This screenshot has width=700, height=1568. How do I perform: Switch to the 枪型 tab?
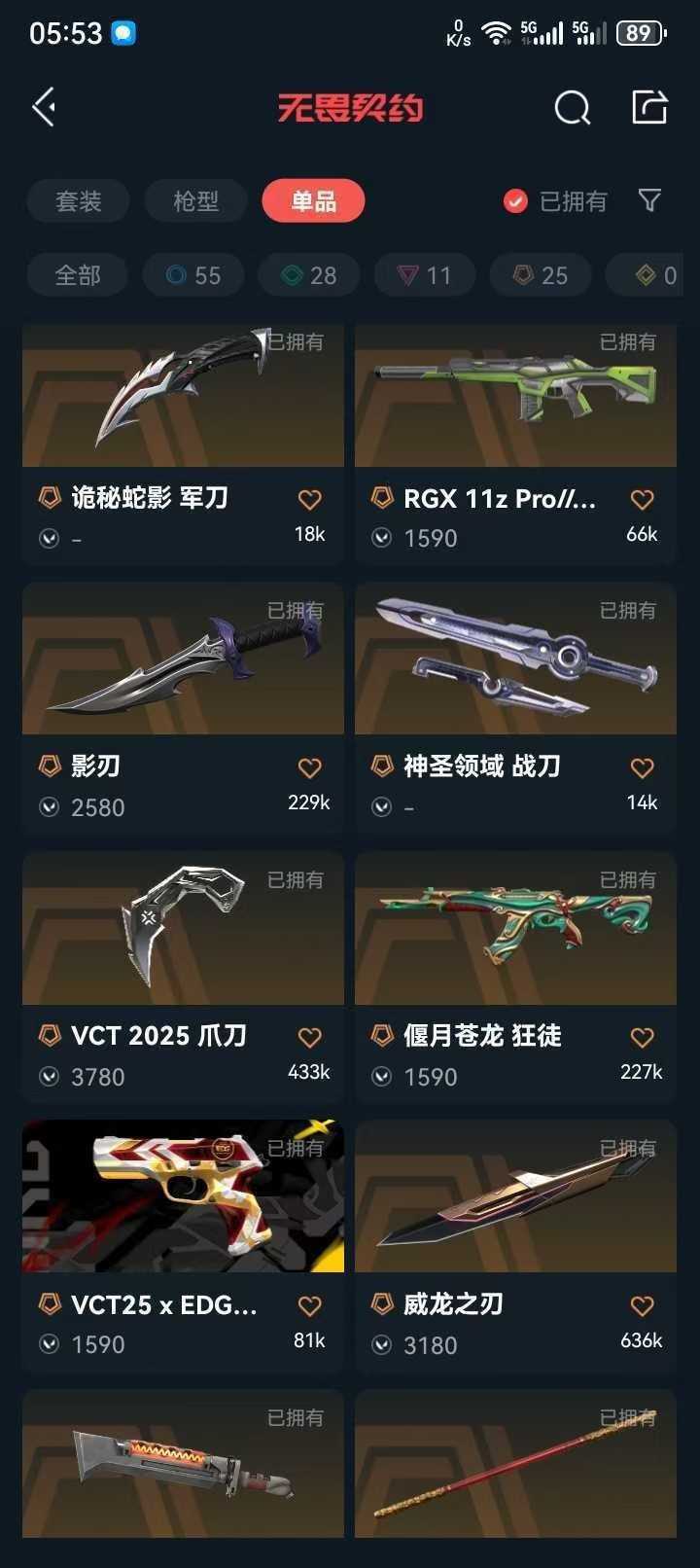click(x=195, y=201)
